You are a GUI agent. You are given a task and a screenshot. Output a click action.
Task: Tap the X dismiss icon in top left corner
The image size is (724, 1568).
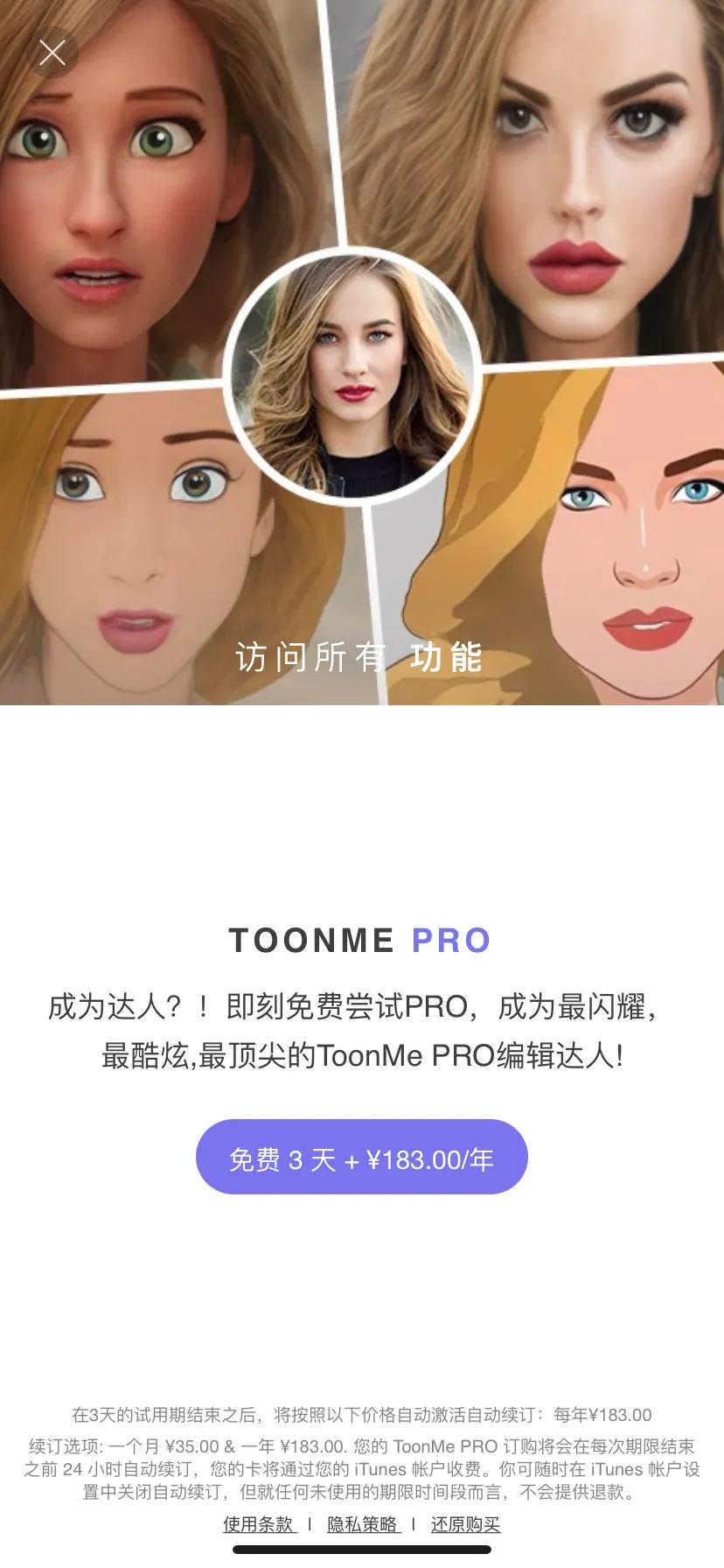coord(52,52)
